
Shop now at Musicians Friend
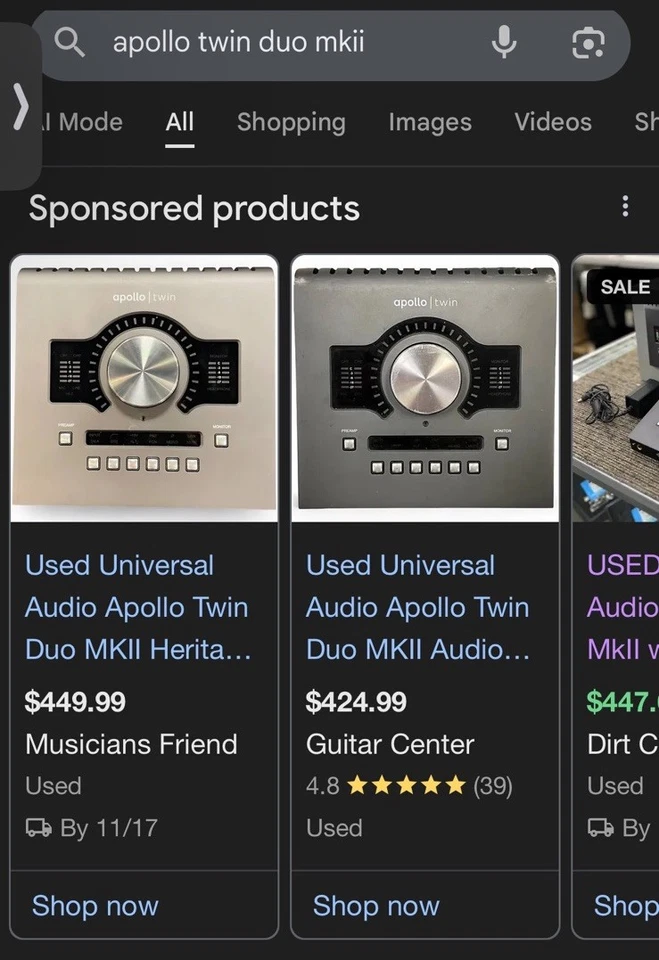95,906
